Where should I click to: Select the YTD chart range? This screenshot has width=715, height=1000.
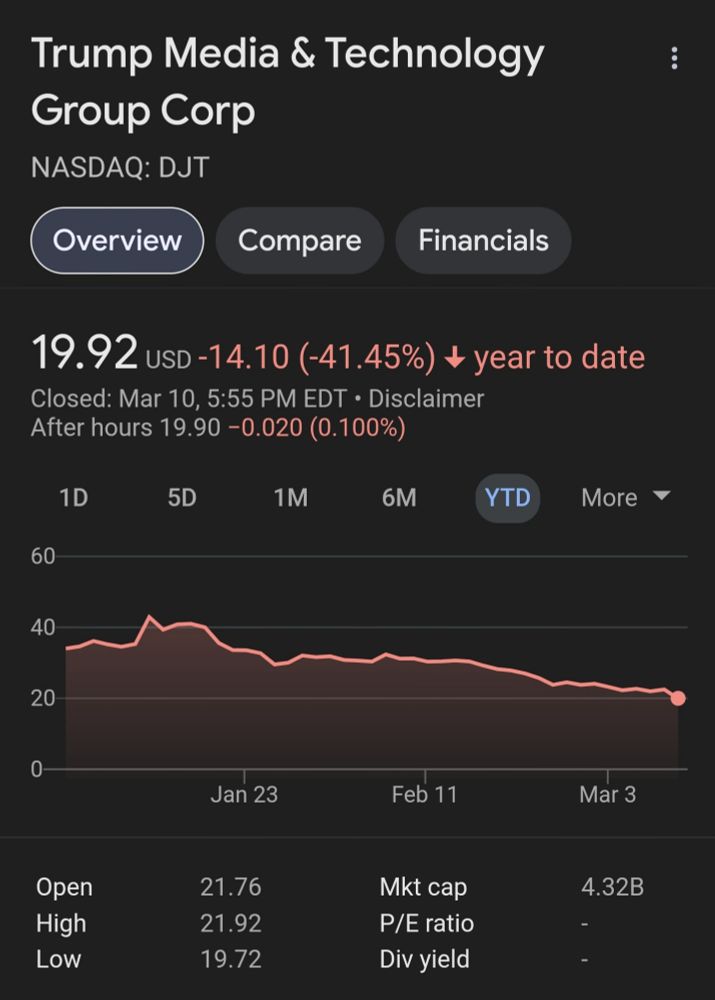click(507, 498)
